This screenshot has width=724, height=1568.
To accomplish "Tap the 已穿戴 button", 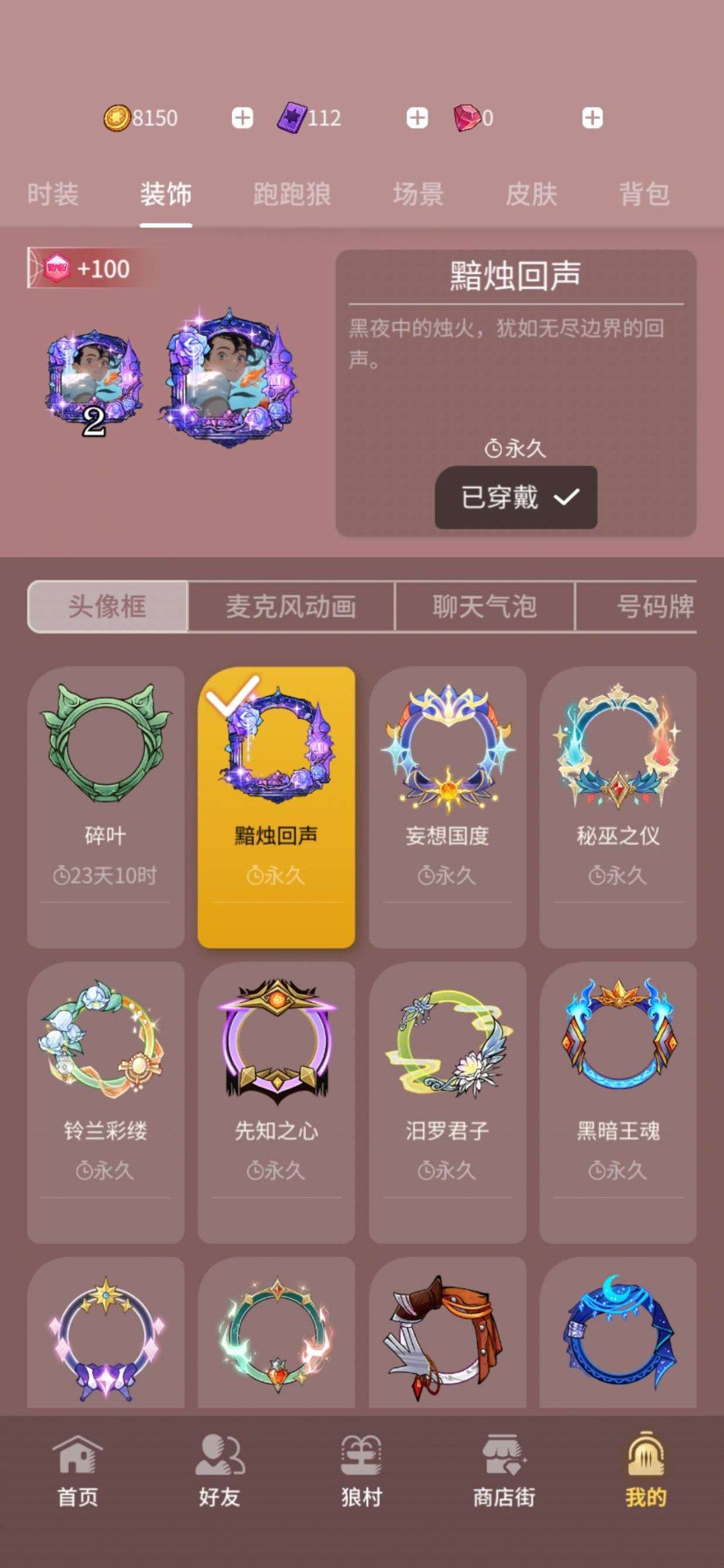I will [516, 497].
